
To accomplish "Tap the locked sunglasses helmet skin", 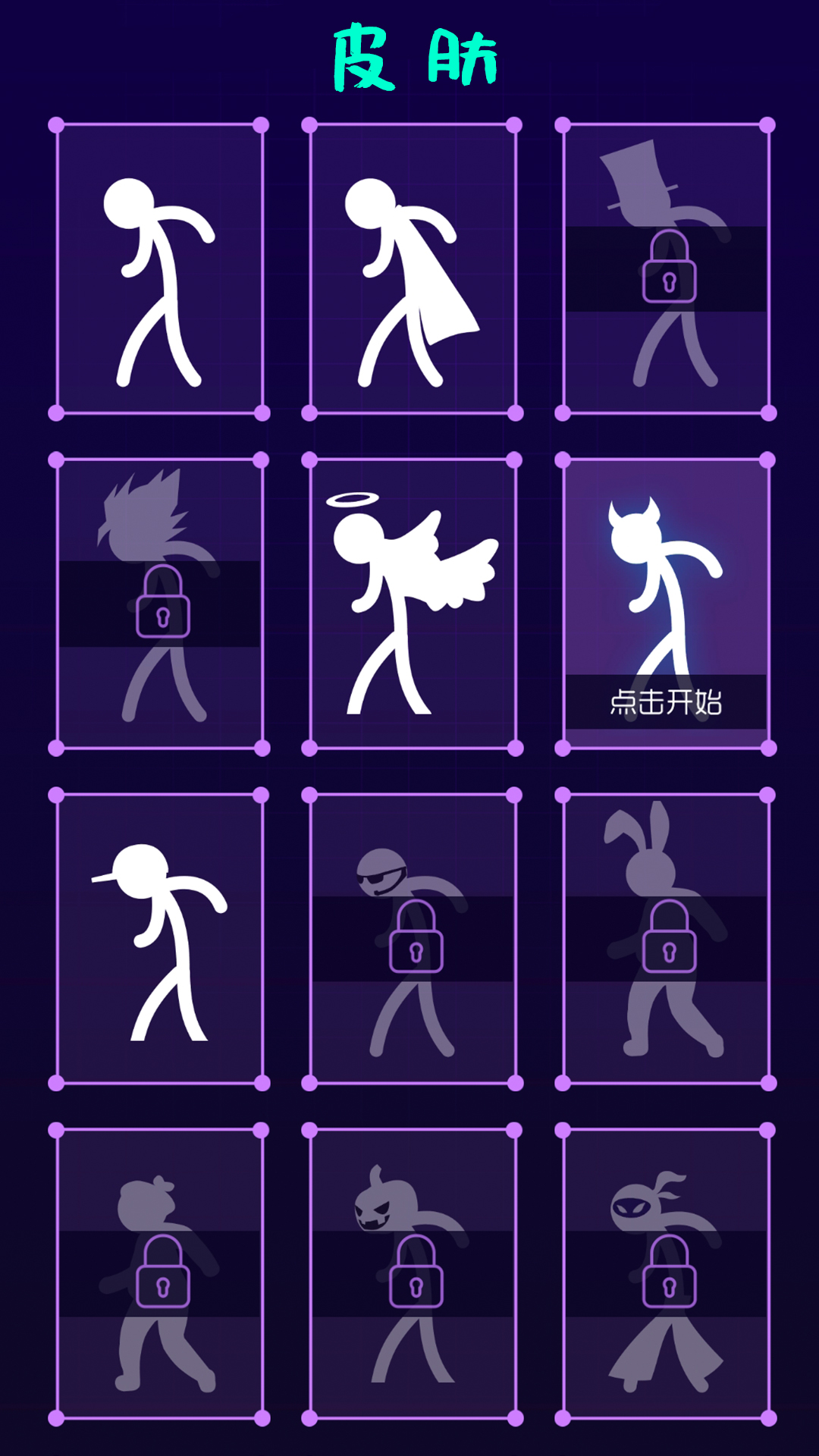I will 413,940.
